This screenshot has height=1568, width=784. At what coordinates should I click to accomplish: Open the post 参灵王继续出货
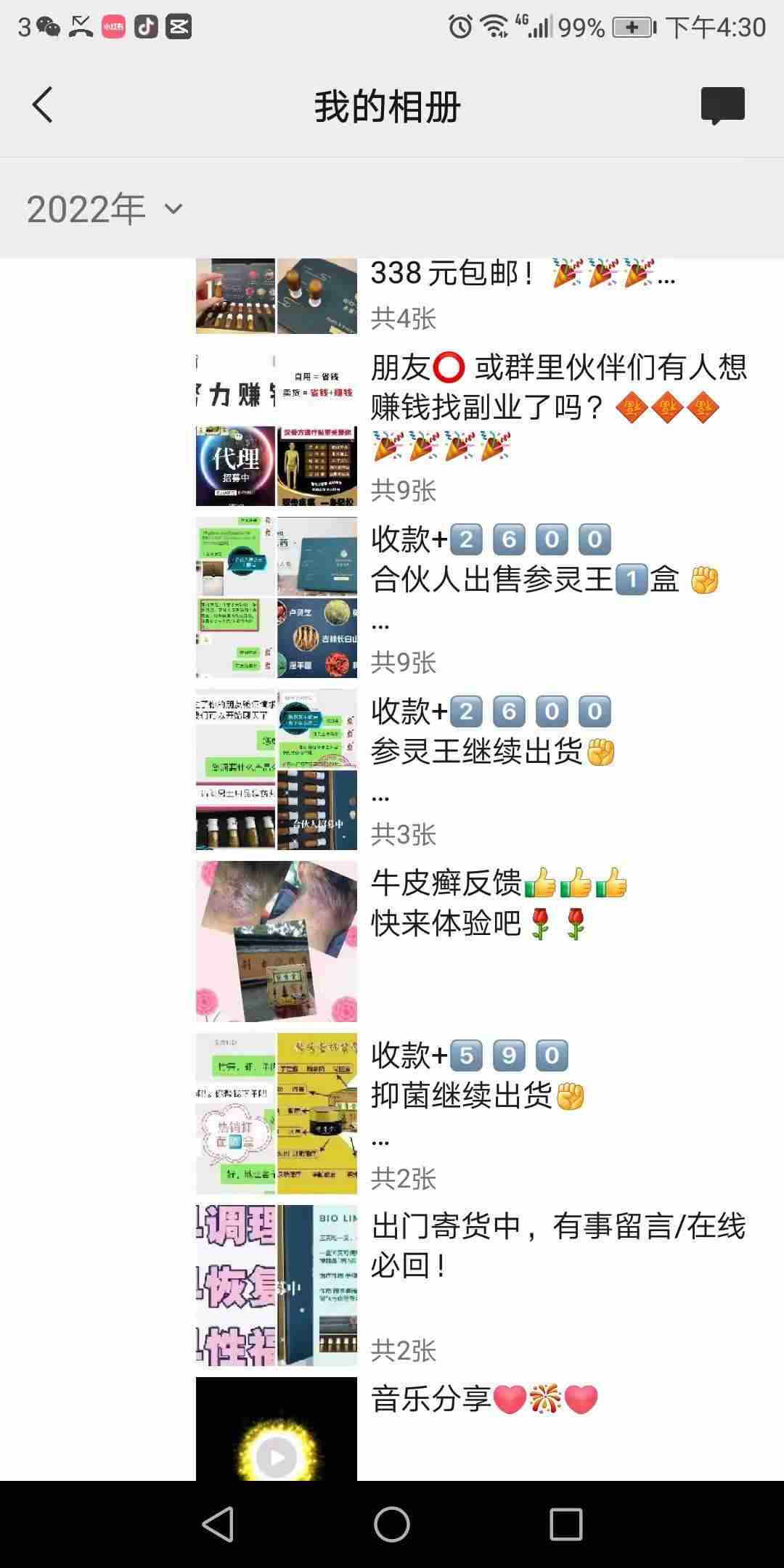pos(494,751)
